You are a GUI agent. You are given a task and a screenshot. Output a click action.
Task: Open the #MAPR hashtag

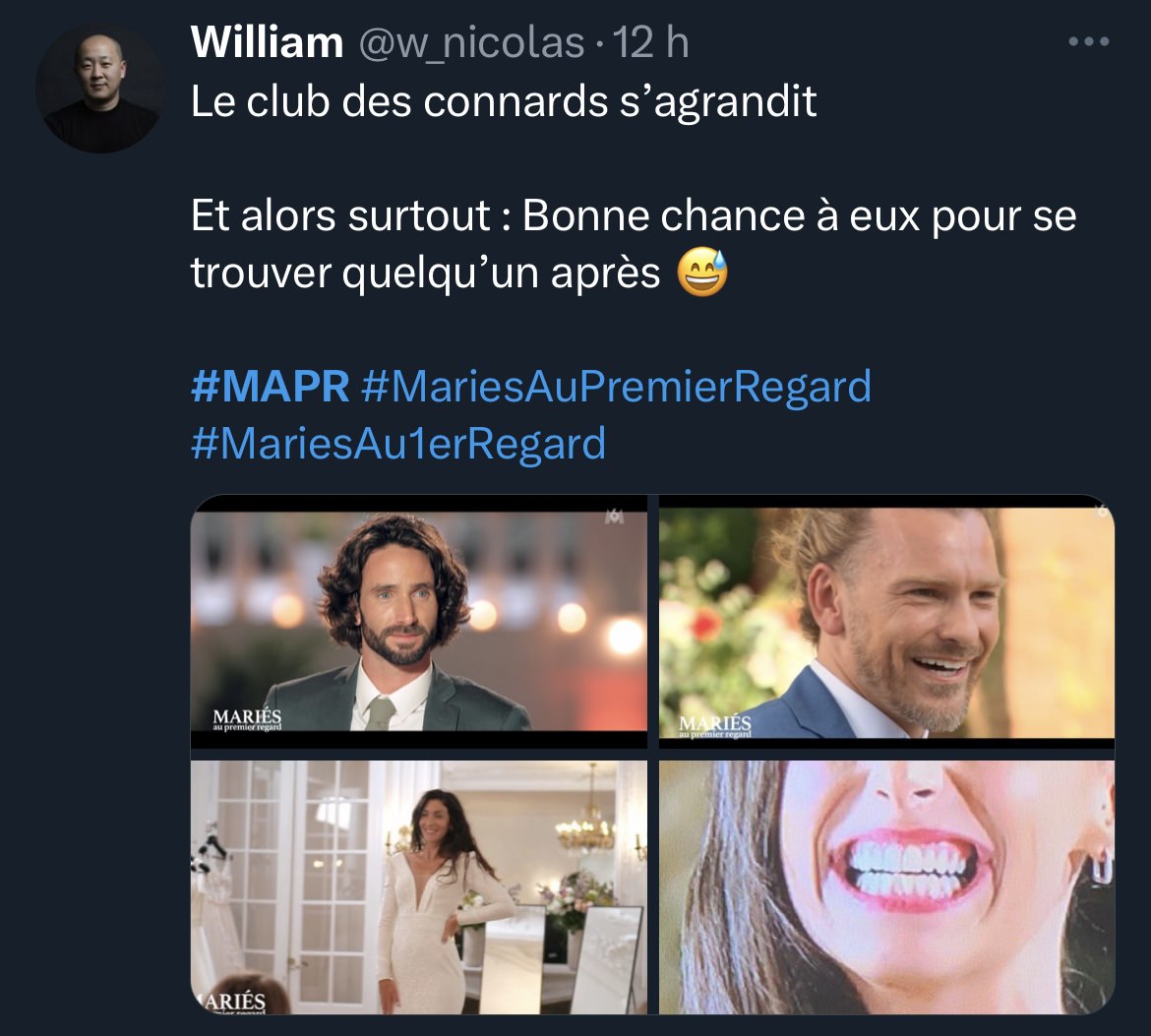270,387
